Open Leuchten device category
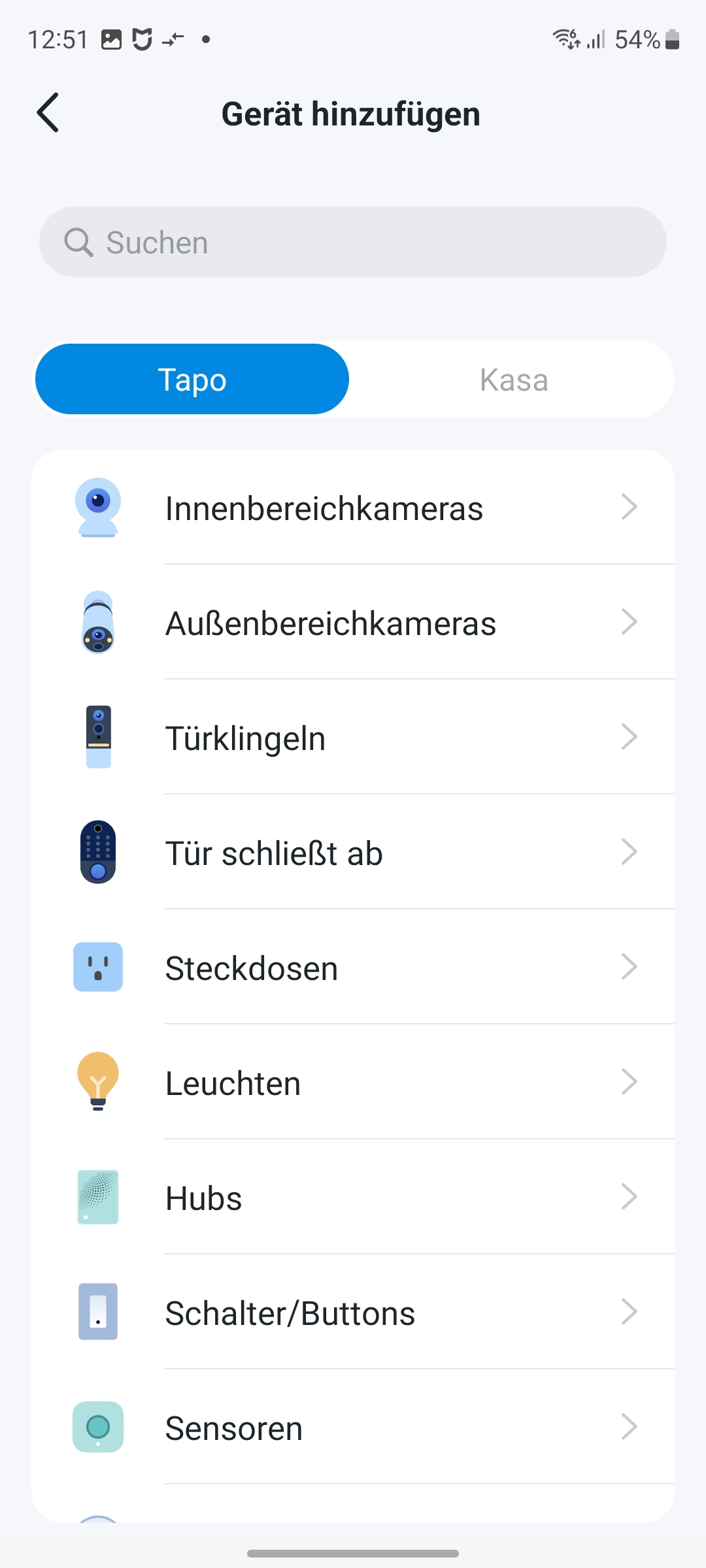 click(x=353, y=1083)
